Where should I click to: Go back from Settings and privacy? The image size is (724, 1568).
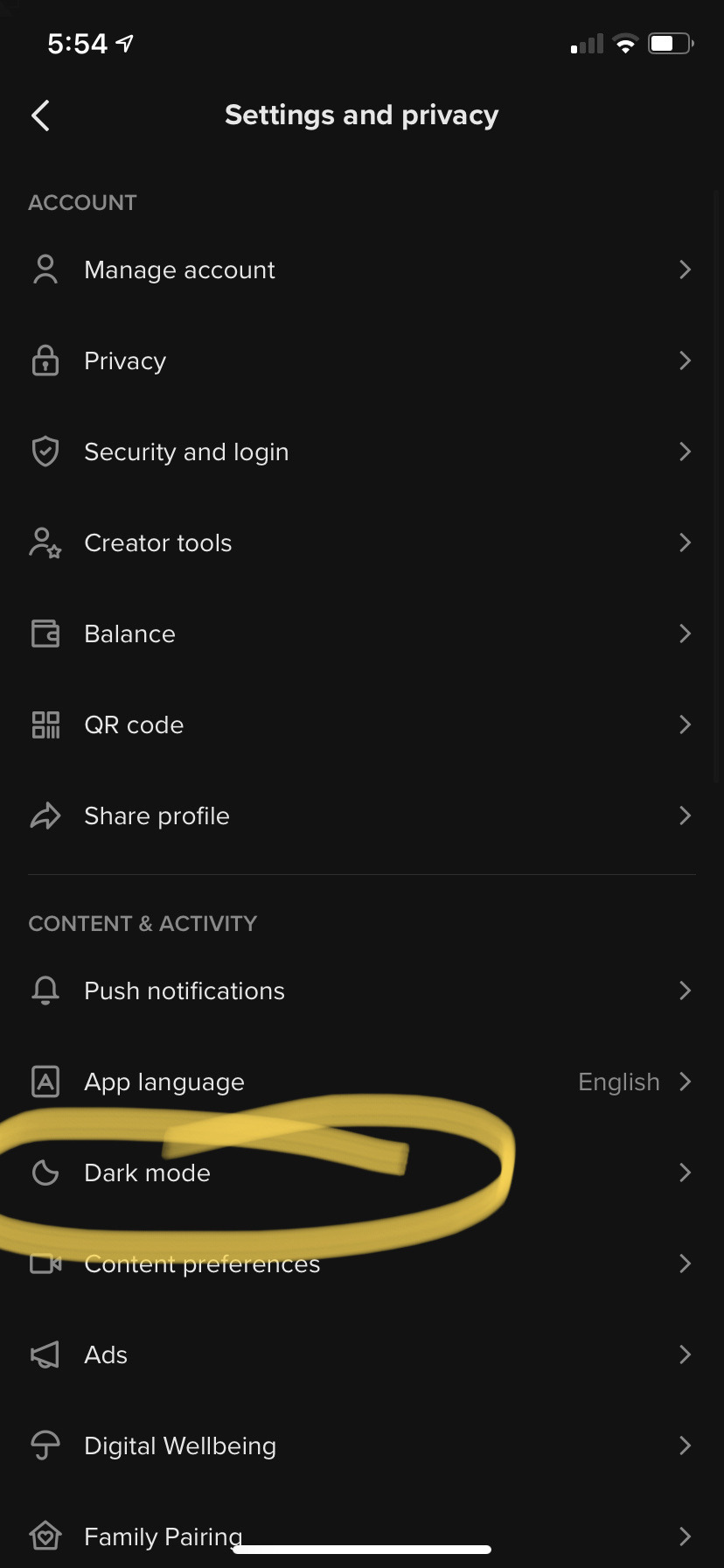(41, 115)
